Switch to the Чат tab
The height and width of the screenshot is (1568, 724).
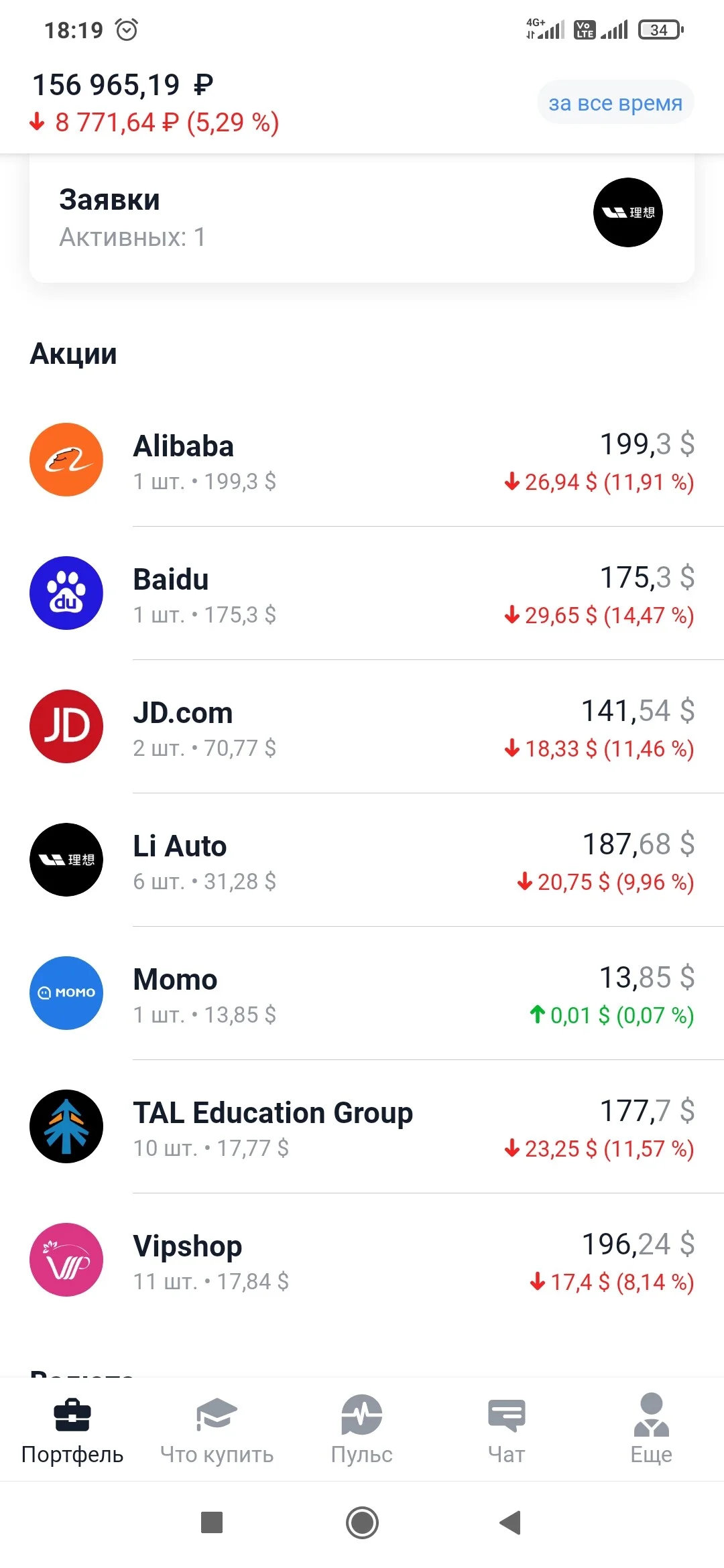click(x=507, y=1429)
